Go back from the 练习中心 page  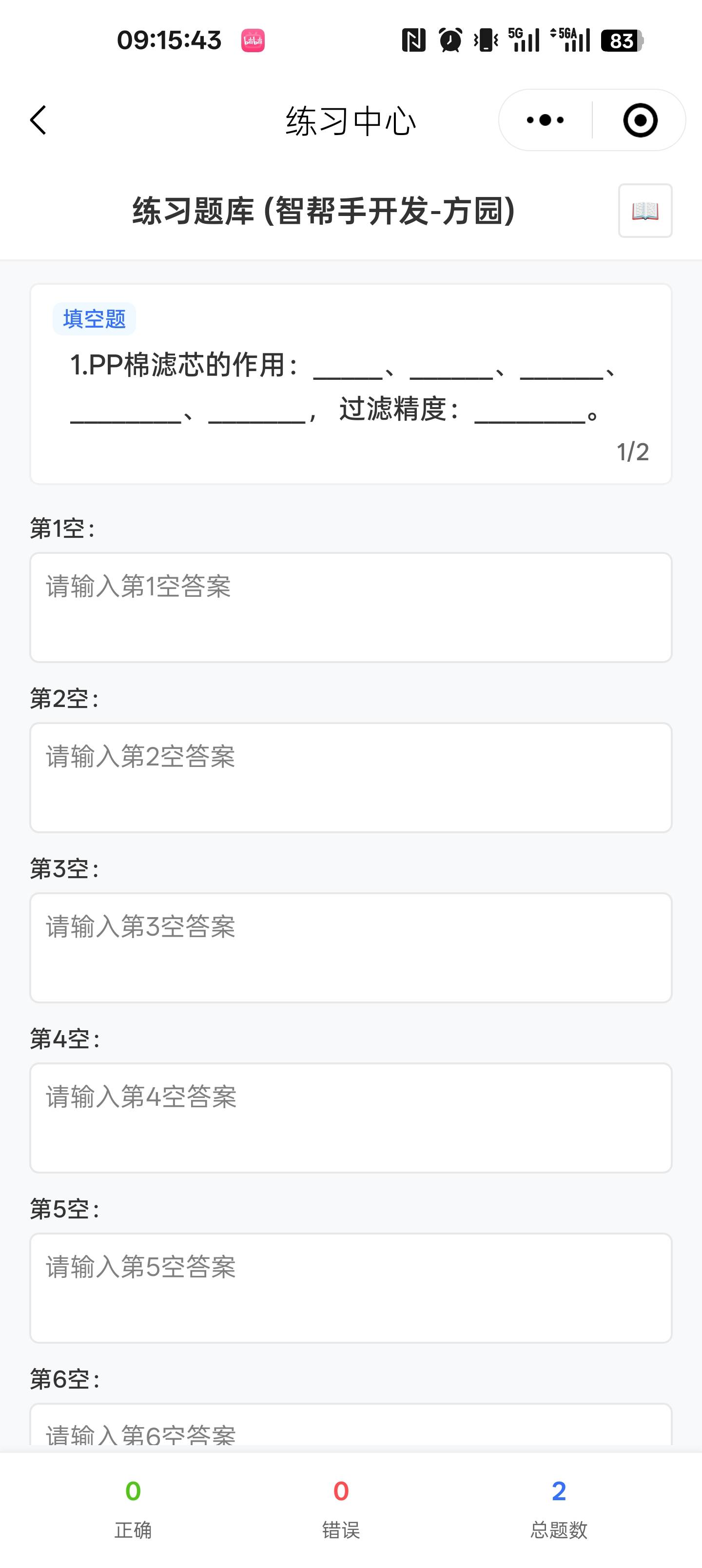click(x=39, y=120)
